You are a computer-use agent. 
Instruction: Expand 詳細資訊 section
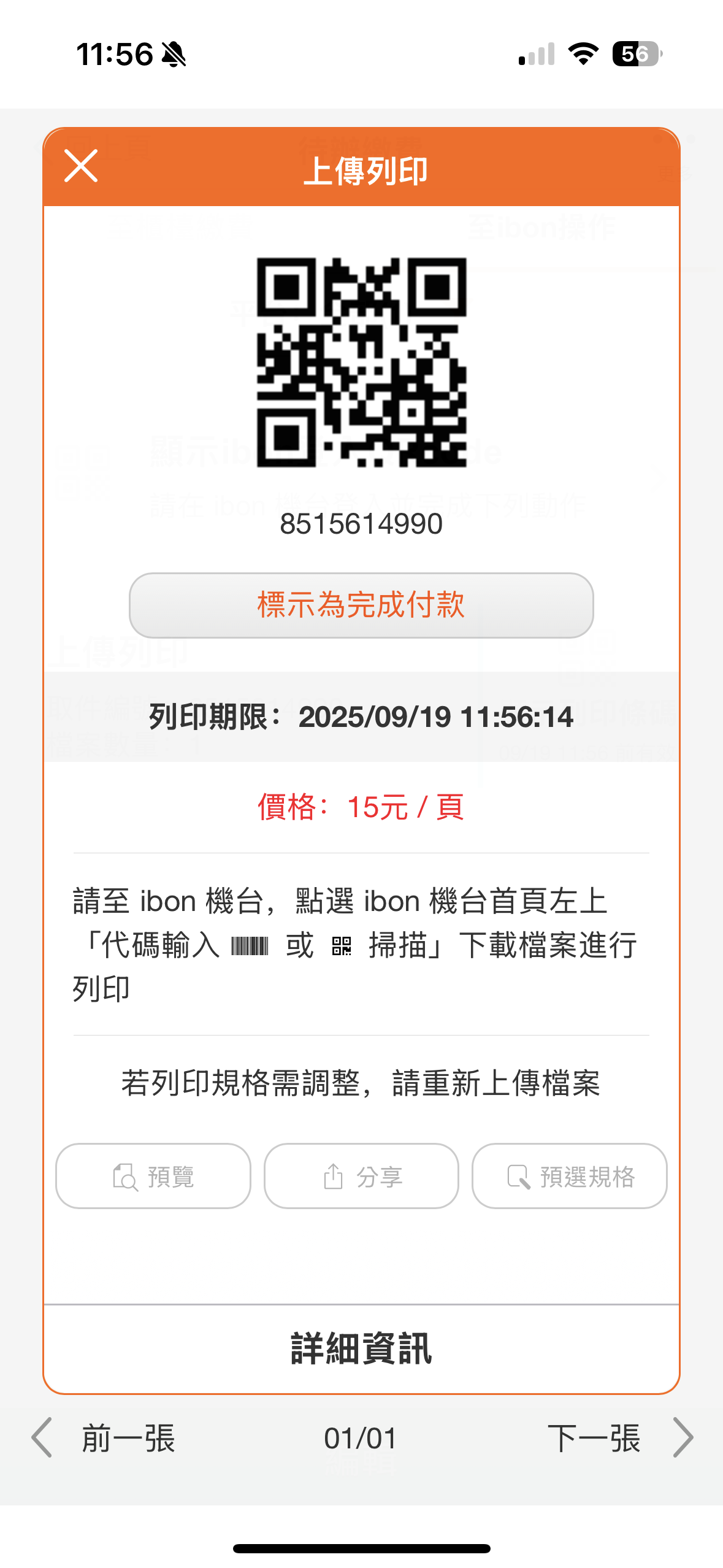(361, 1348)
